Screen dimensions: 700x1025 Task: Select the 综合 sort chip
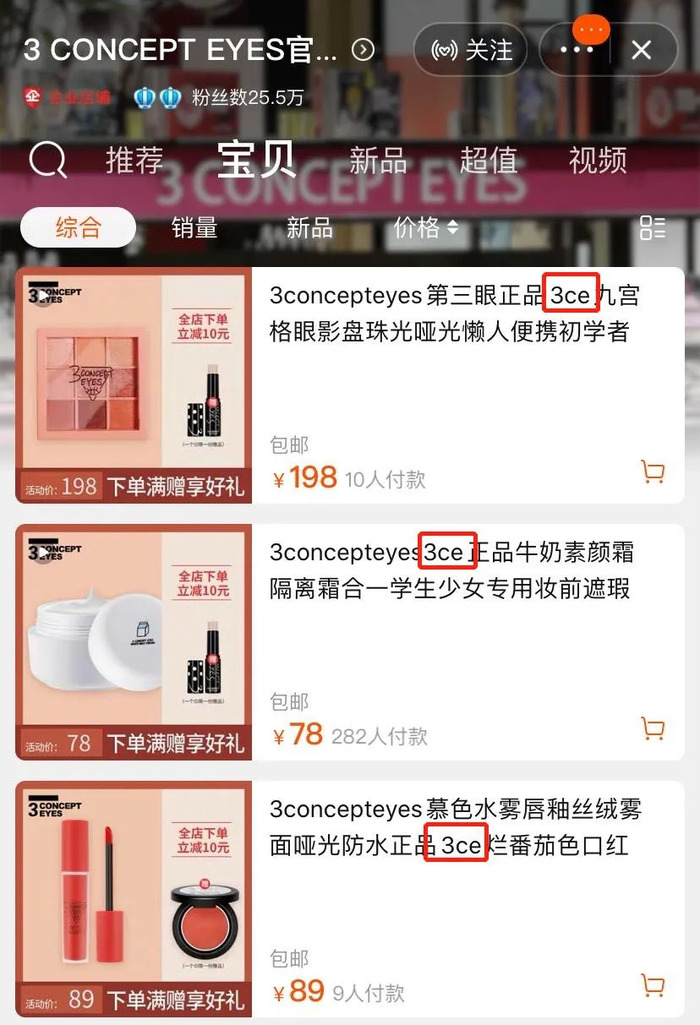tap(78, 227)
